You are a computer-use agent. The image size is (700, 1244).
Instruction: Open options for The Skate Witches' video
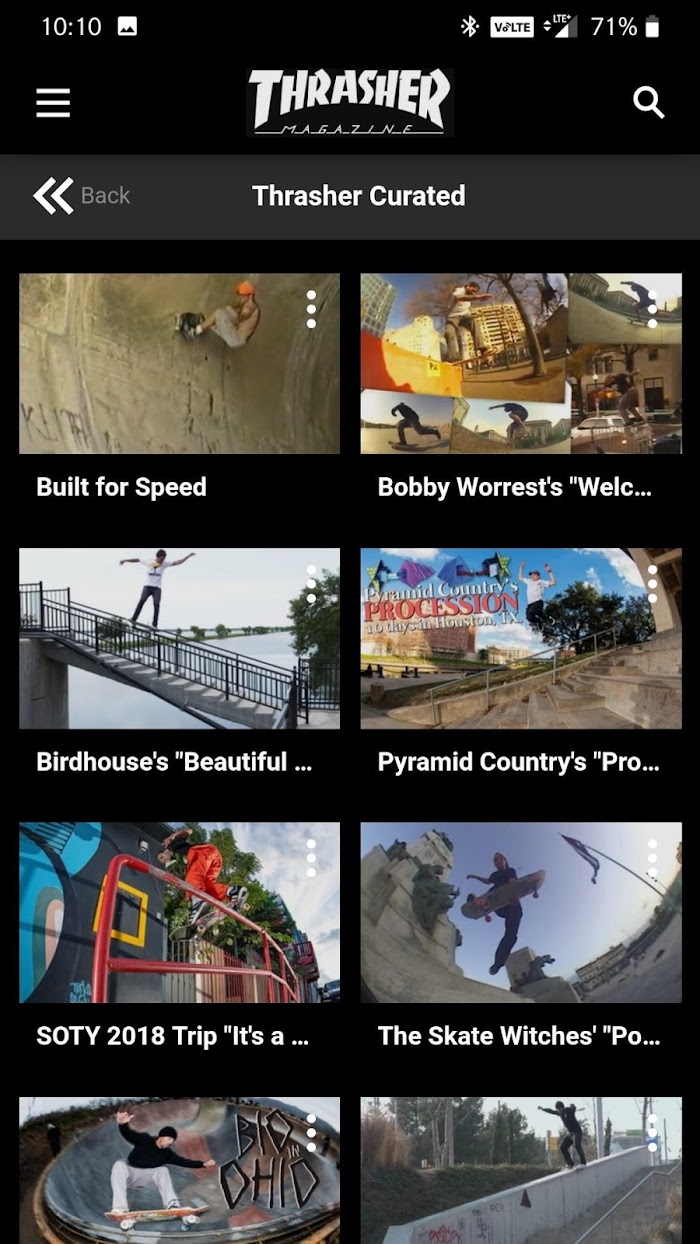pos(652,858)
